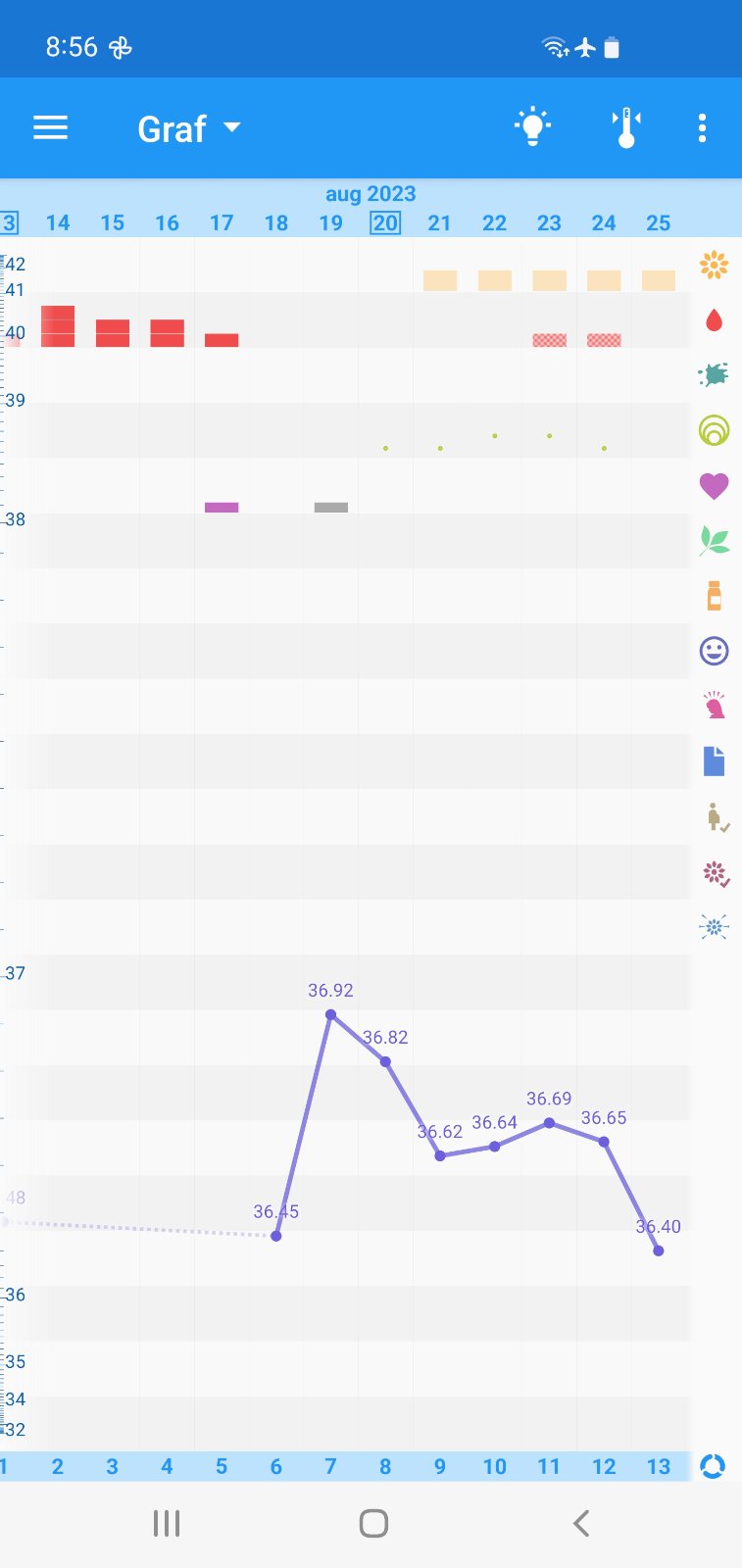Tap the 36.92 temperature point
The height and width of the screenshot is (1568, 742).
(331, 1014)
